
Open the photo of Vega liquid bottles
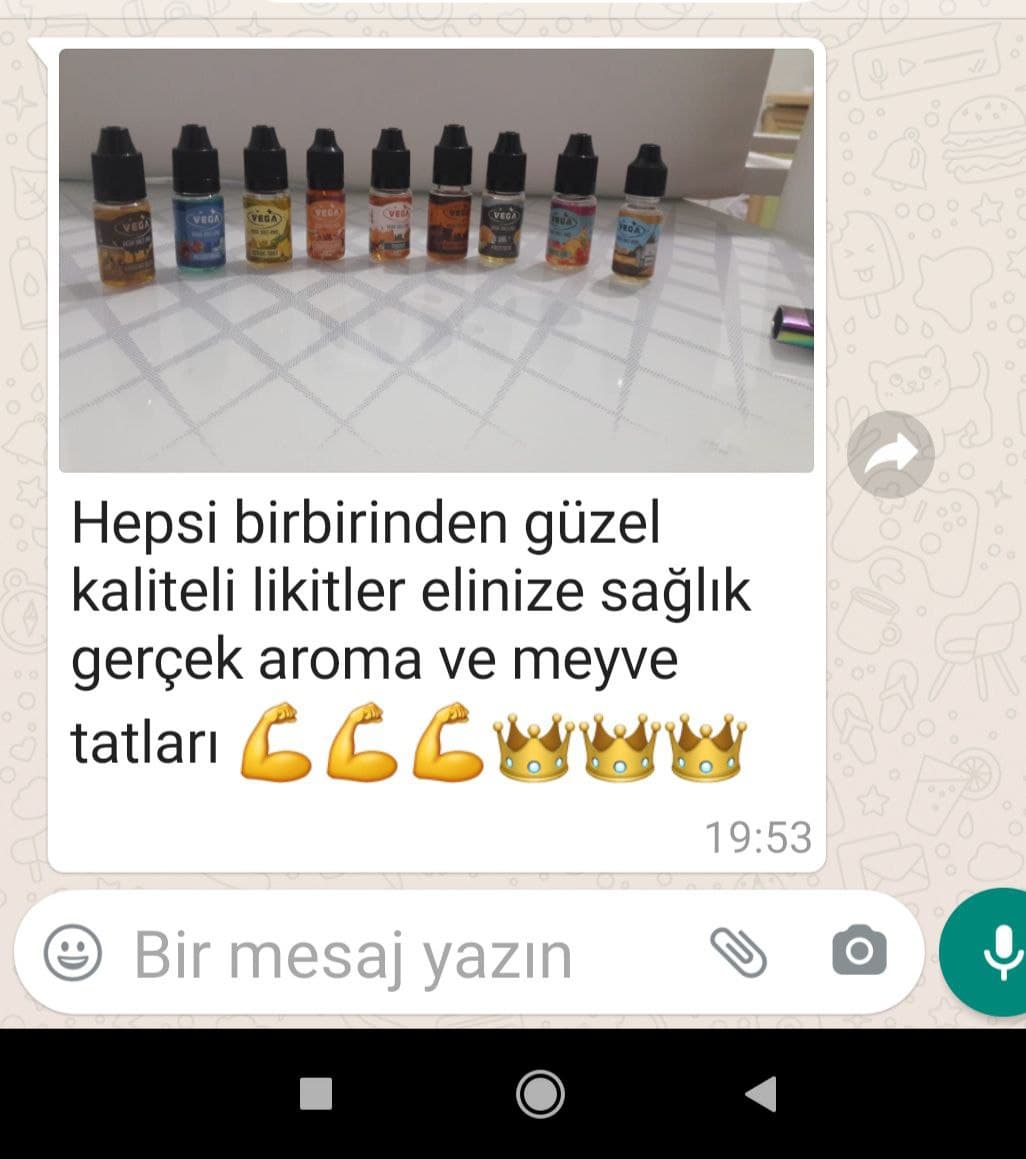[436, 260]
